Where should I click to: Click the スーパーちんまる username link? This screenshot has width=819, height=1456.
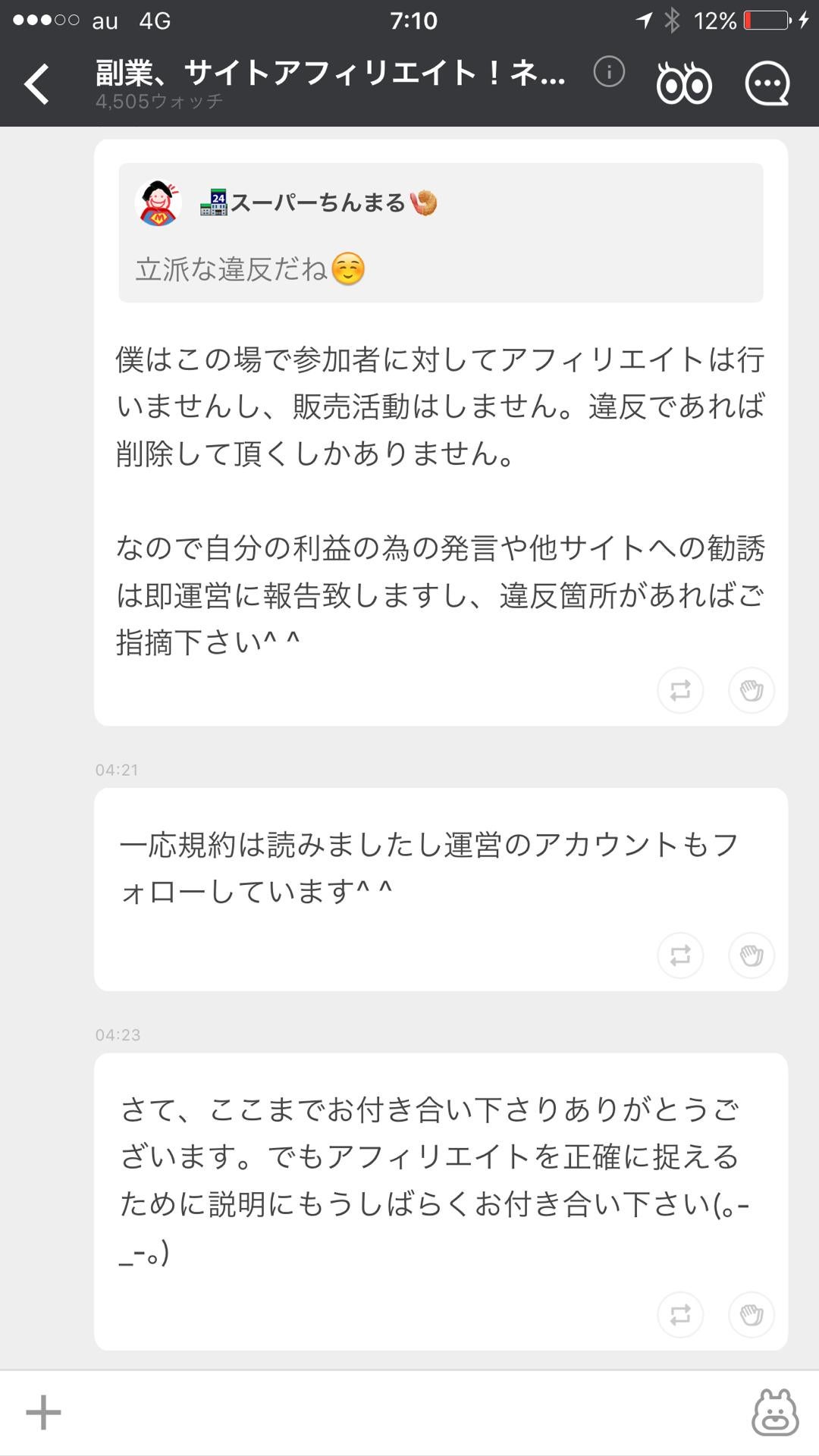318,201
